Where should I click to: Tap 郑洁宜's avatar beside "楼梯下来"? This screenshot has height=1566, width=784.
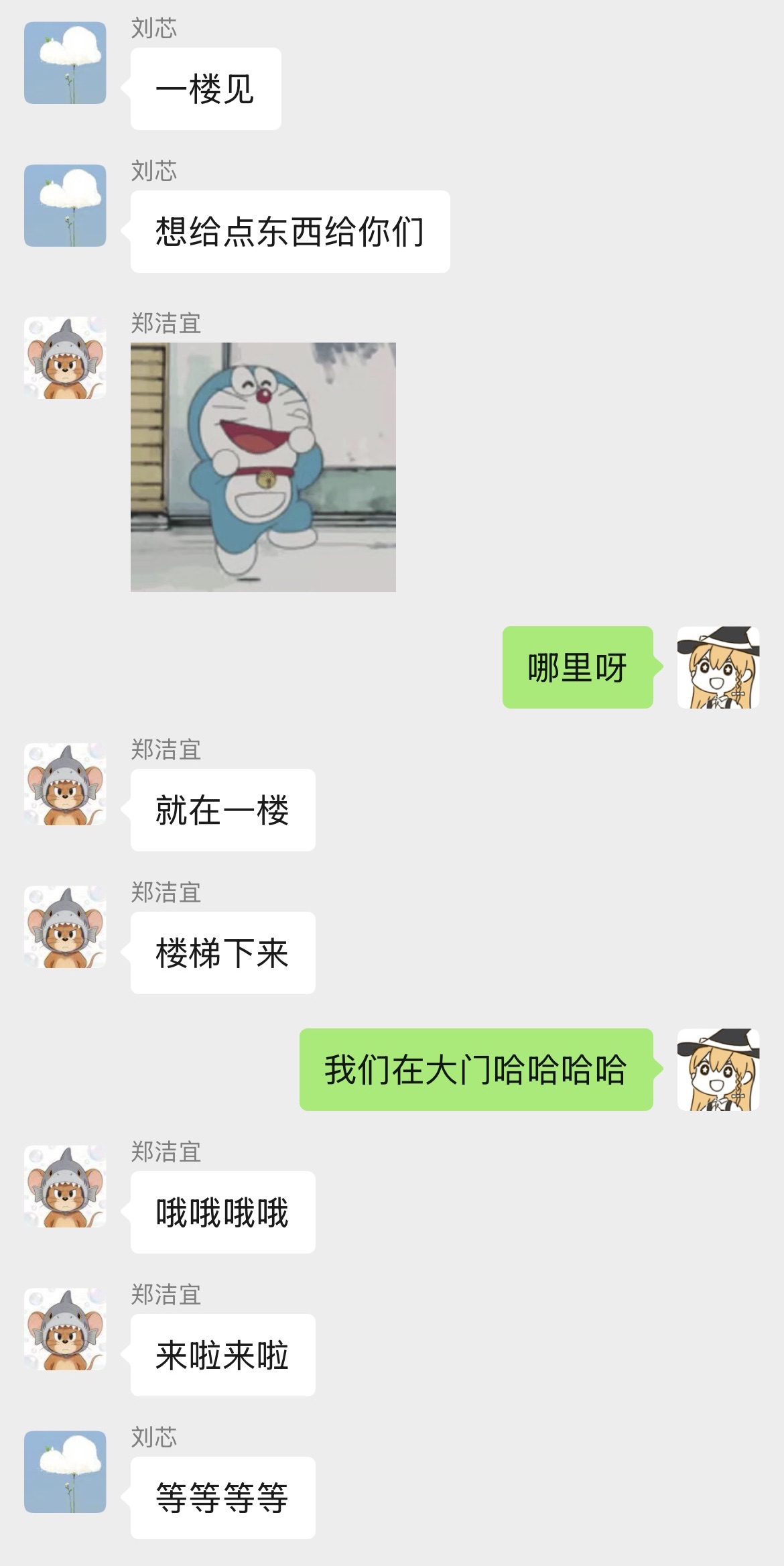point(65,927)
